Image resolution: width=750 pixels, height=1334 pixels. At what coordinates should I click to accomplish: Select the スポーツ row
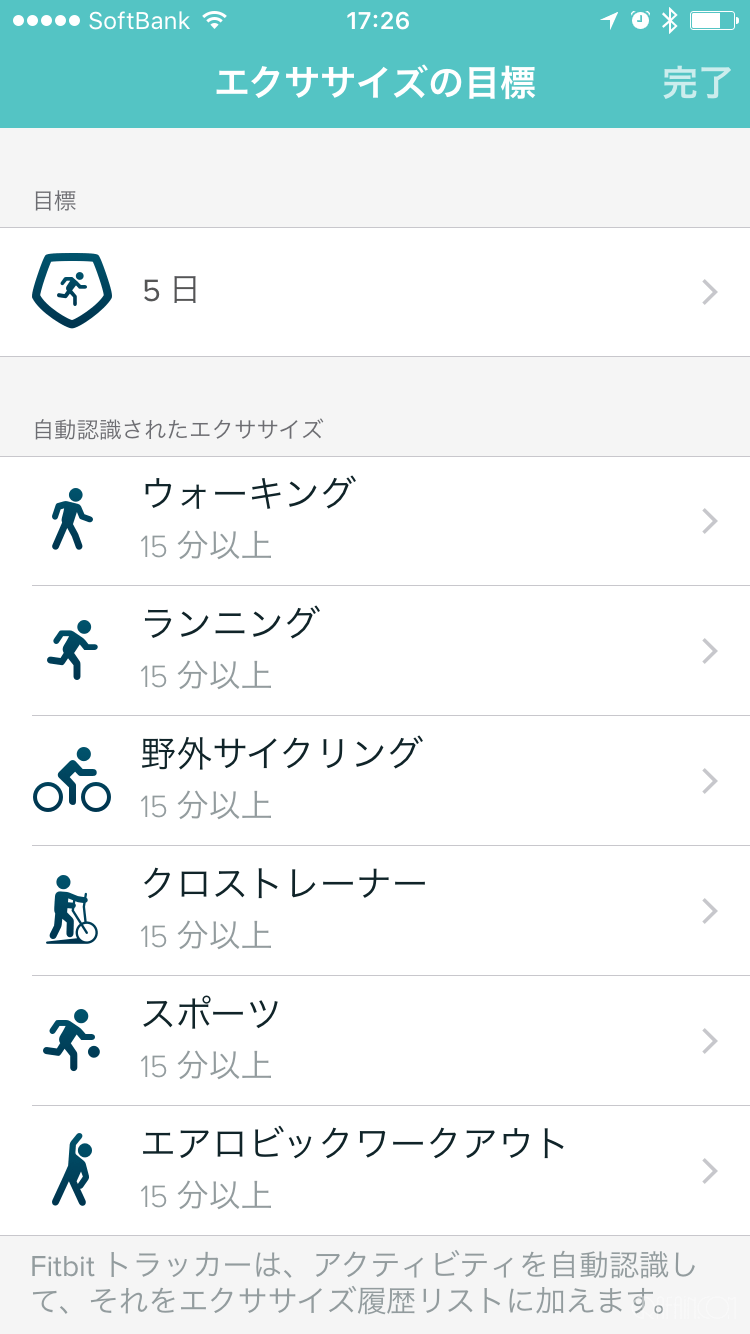(375, 1041)
